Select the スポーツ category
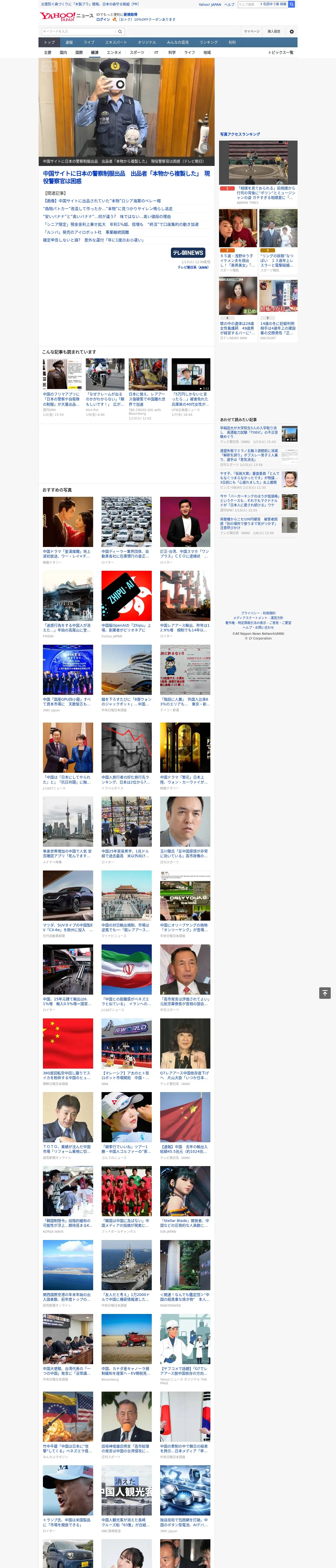Viewport: 336px width, 1568px height. (x=137, y=52)
